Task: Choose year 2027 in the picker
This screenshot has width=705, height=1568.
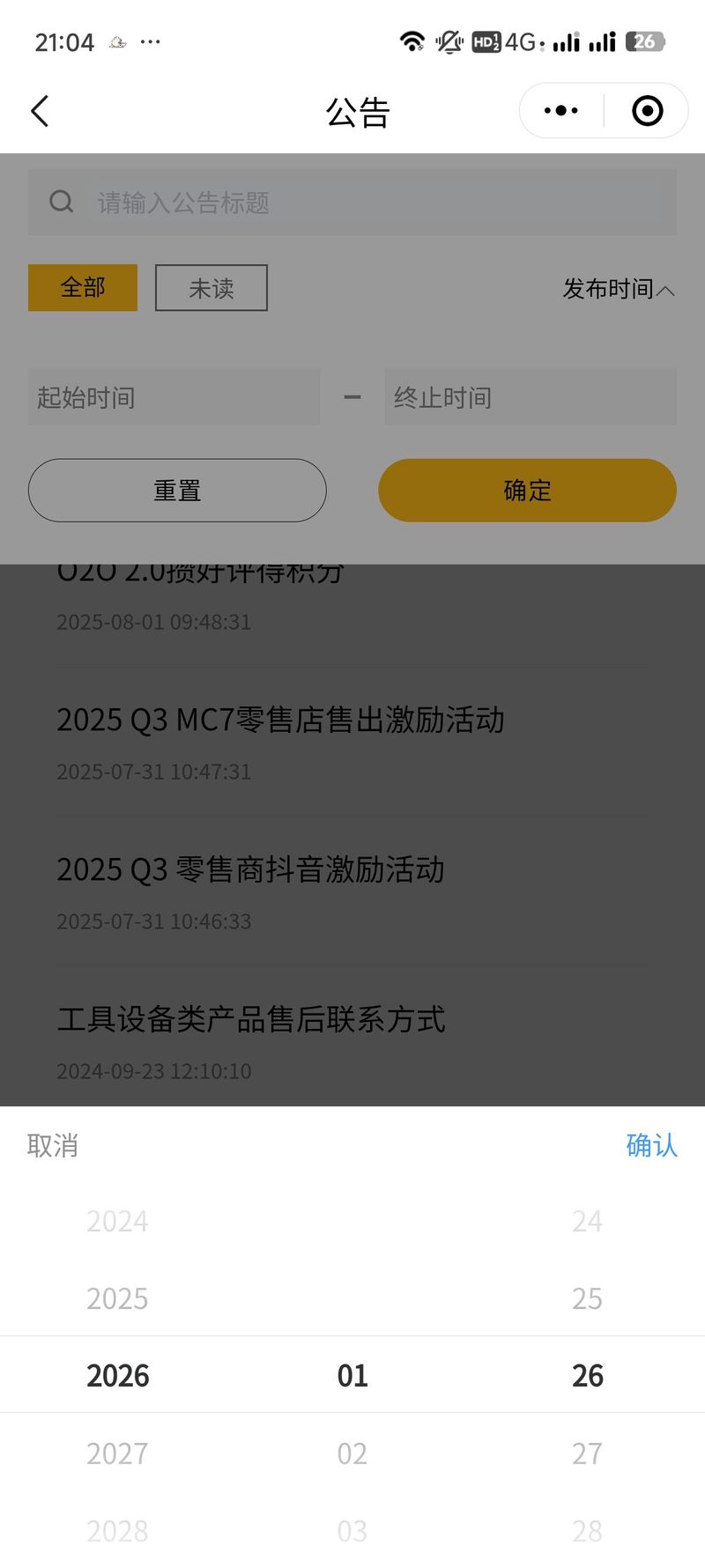Action: (x=117, y=1453)
